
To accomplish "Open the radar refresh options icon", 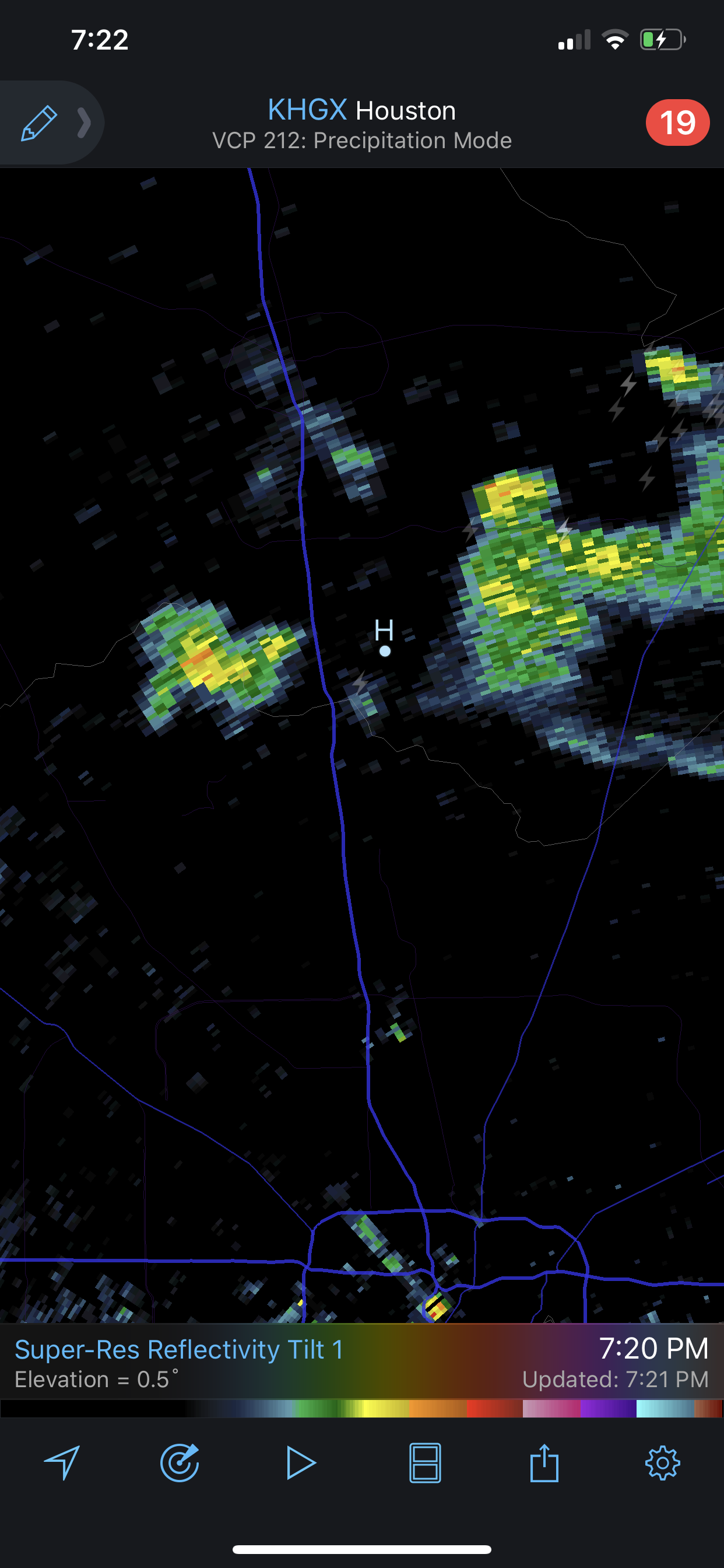I will click(180, 1462).
